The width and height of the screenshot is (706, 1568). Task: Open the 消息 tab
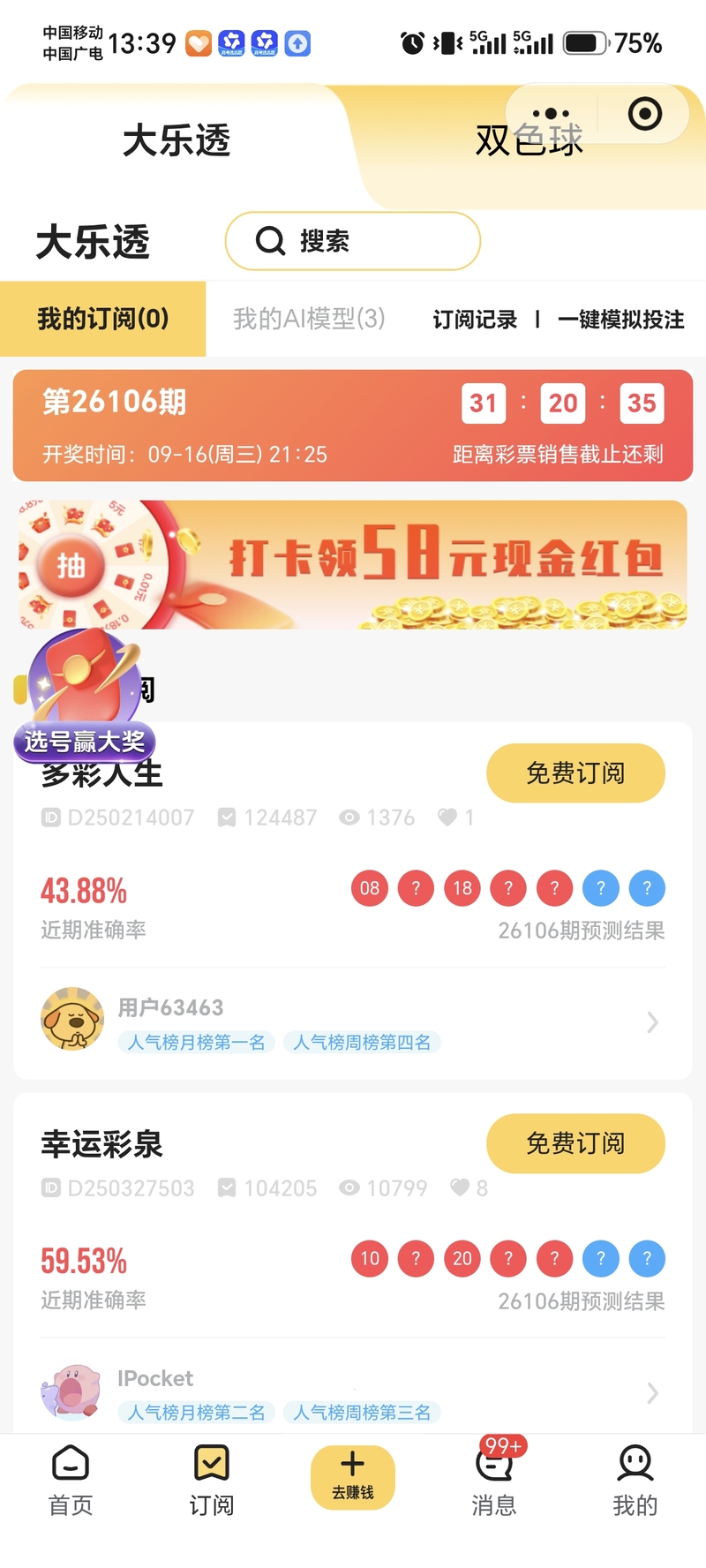click(x=494, y=1481)
